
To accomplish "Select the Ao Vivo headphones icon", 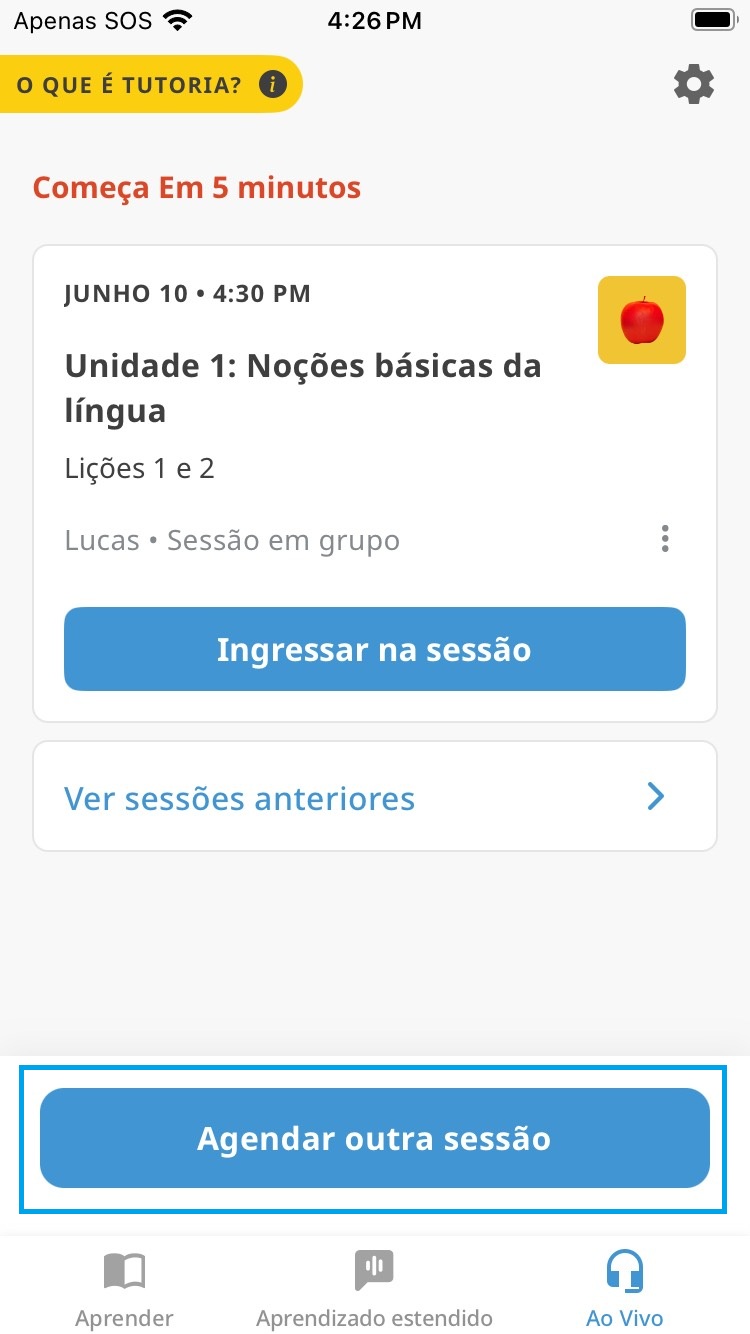I will (x=624, y=1270).
